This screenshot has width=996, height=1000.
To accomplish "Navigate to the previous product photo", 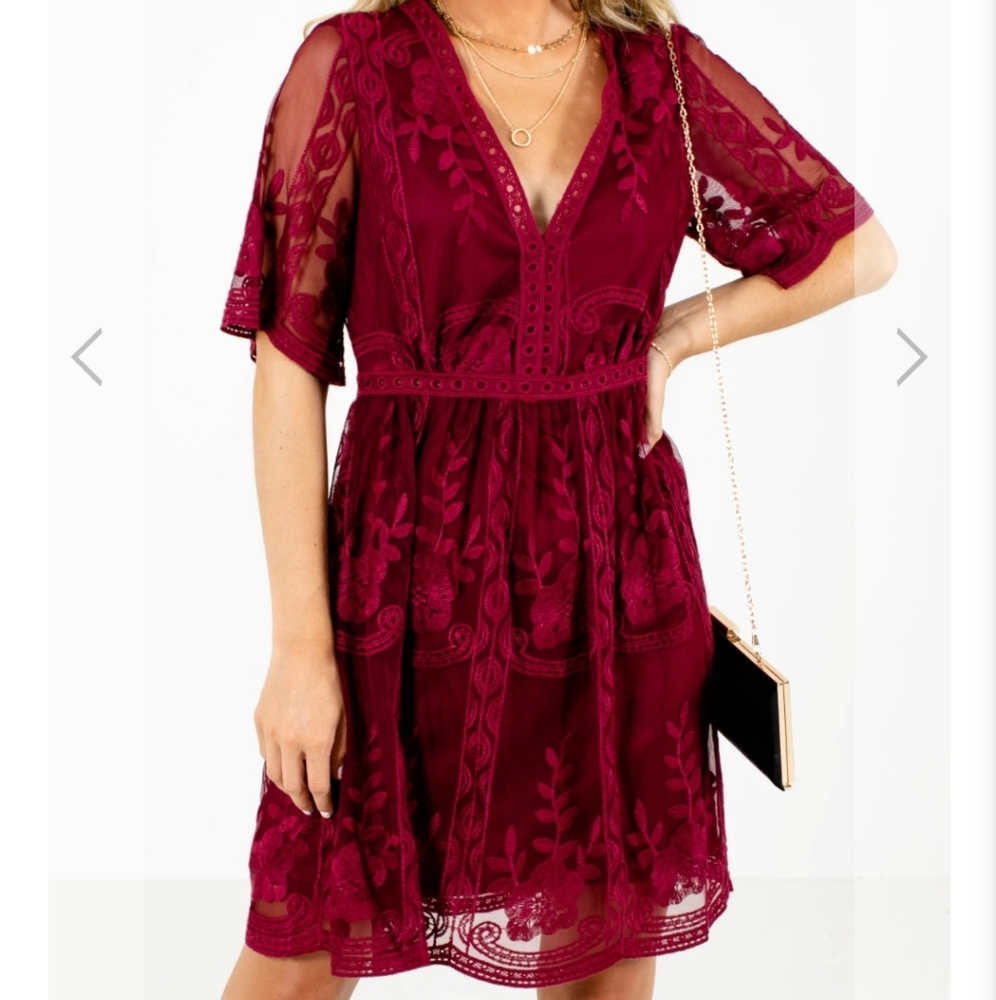I will pos(88,357).
